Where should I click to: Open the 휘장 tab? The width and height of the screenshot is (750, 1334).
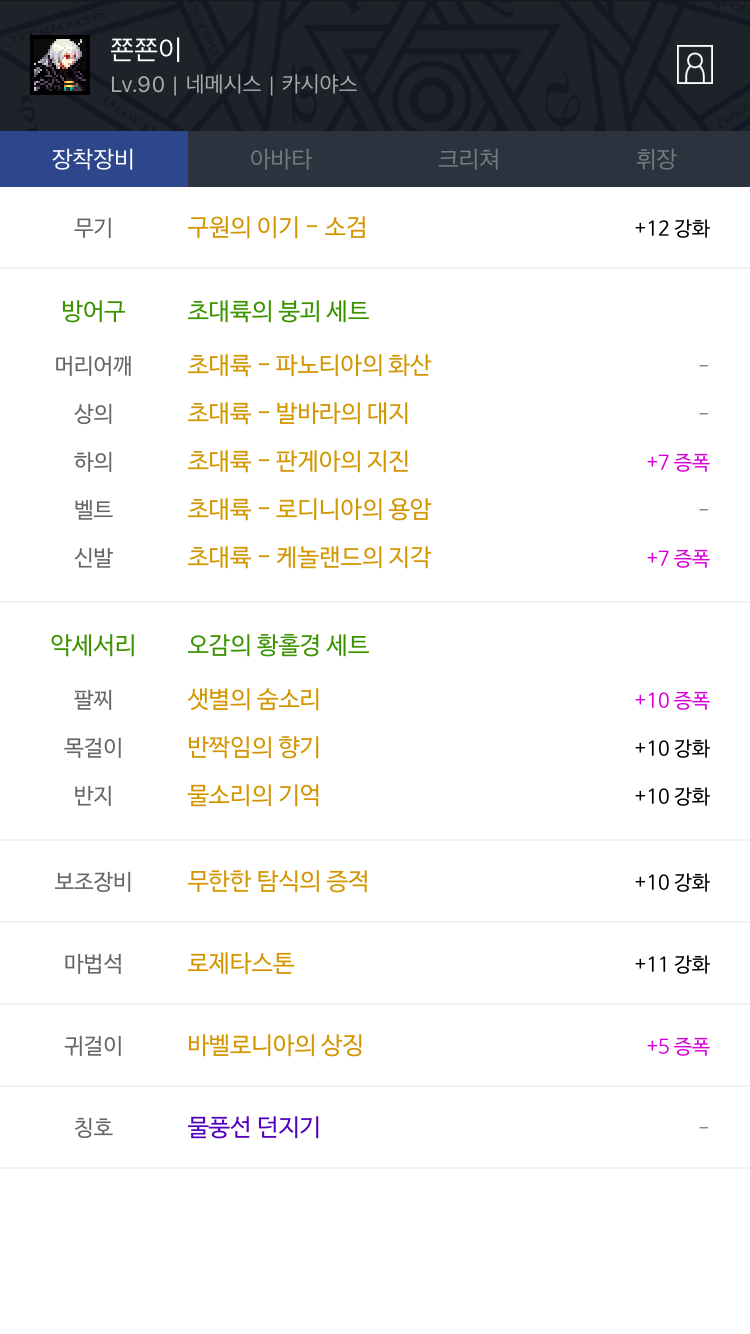pyautogui.click(x=656, y=159)
